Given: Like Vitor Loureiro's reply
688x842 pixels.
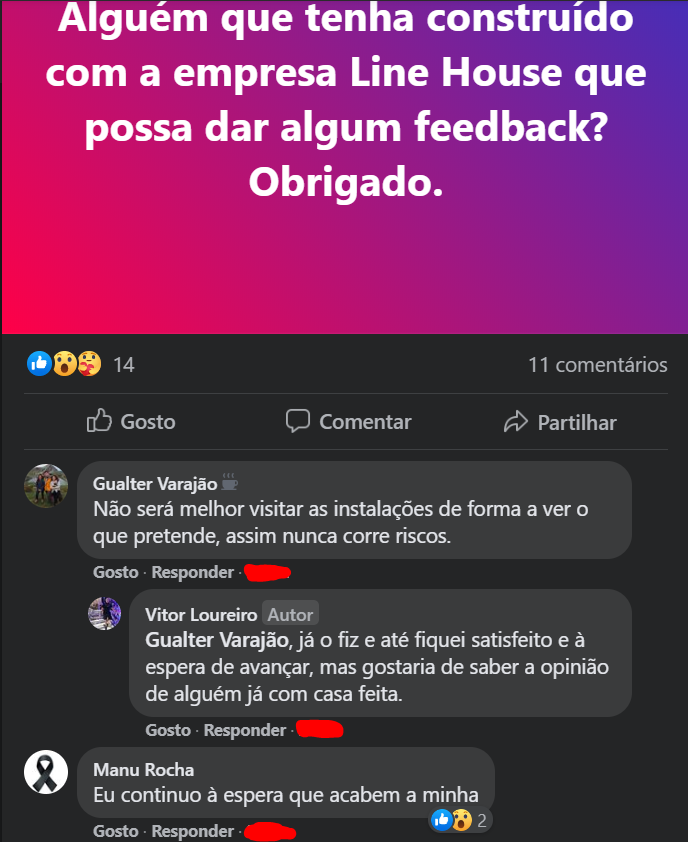Looking at the screenshot, I should pyautogui.click(x=167, y=730).
